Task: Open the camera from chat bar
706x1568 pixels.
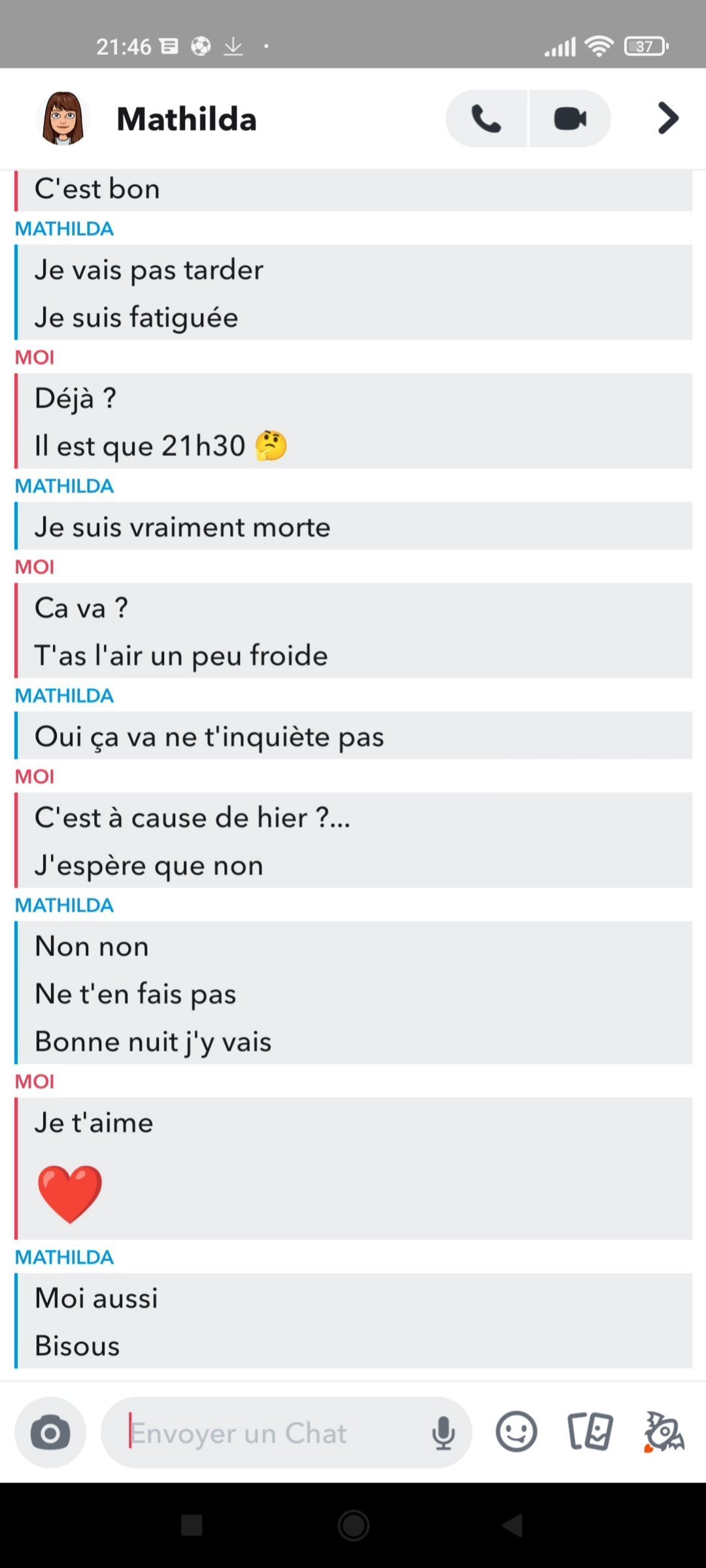Action: pos(50,1433)
